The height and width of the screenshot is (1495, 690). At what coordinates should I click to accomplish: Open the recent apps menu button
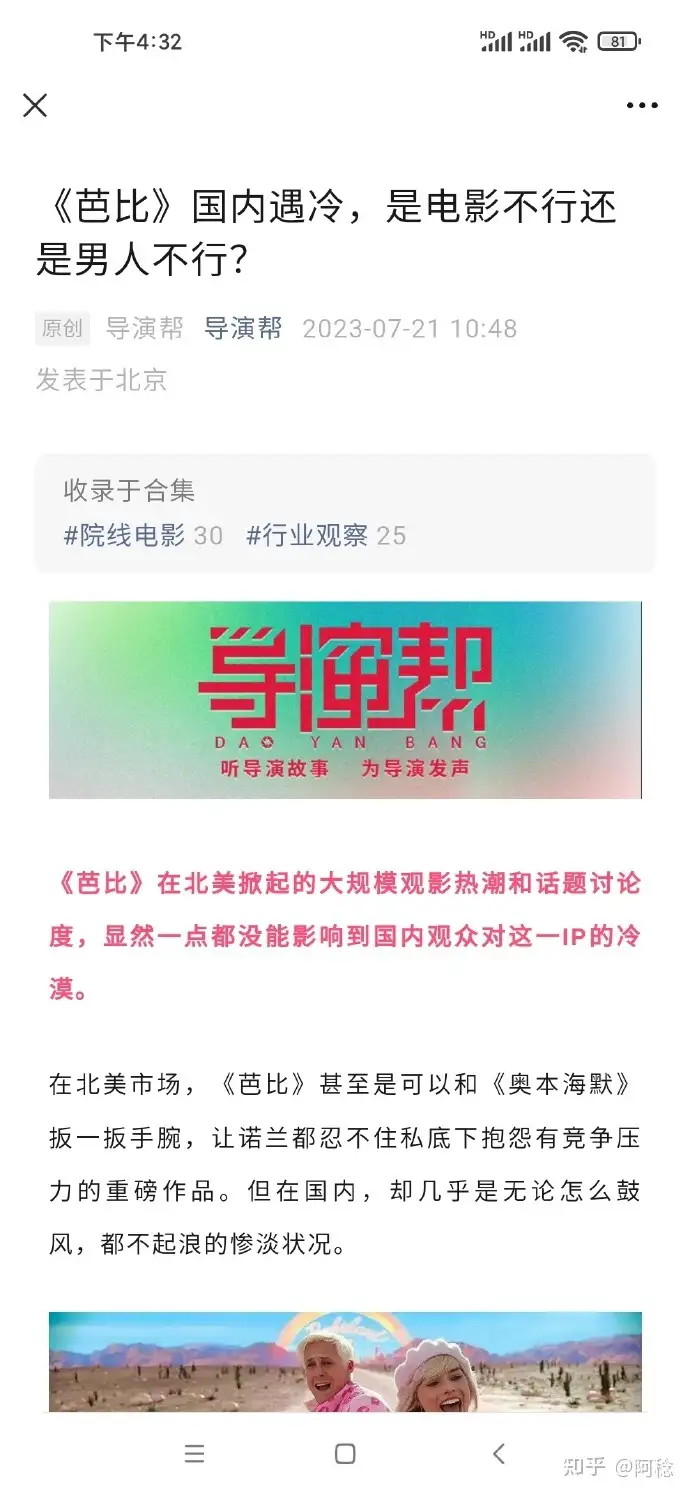[x=195, y=1453]
